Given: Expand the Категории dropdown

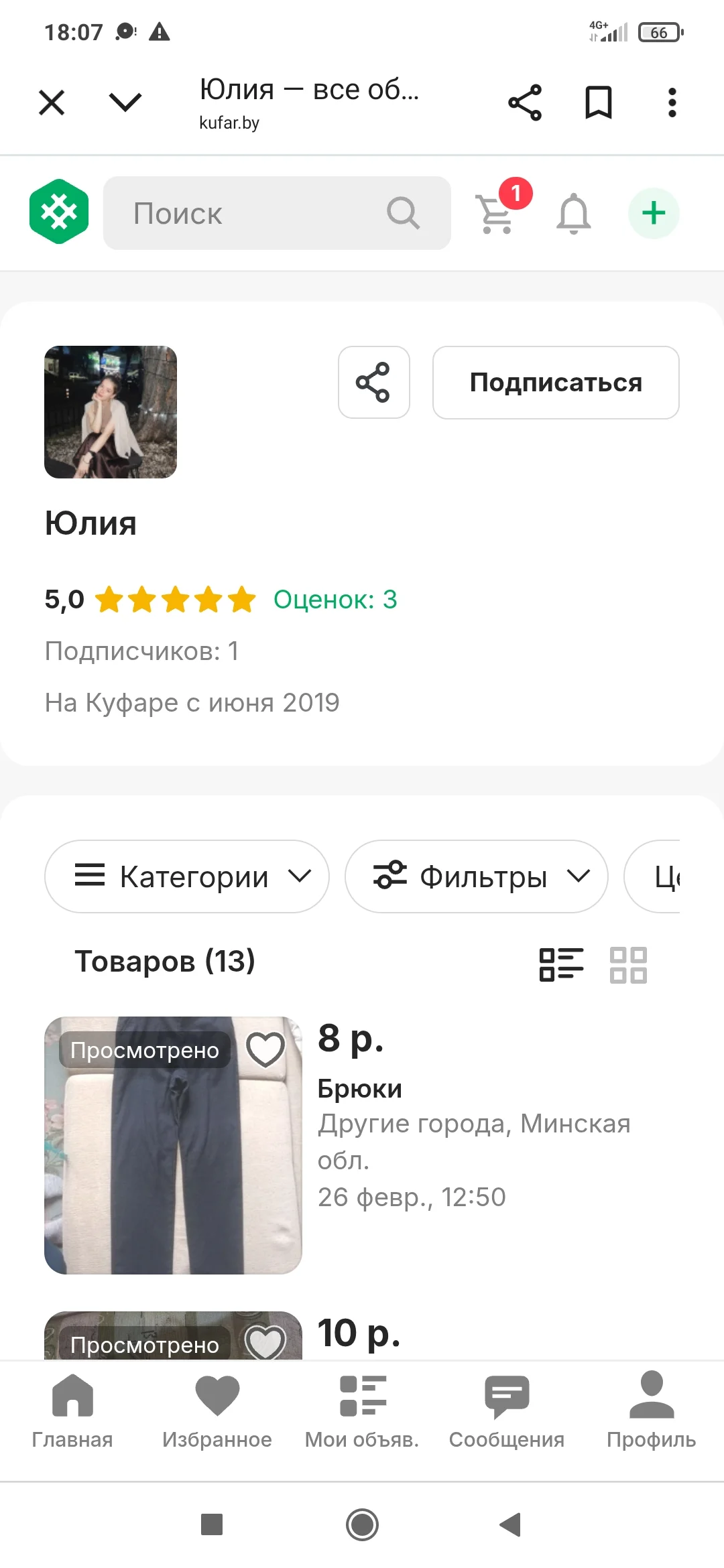Looking at the screenshot, I should pos(187,876).
